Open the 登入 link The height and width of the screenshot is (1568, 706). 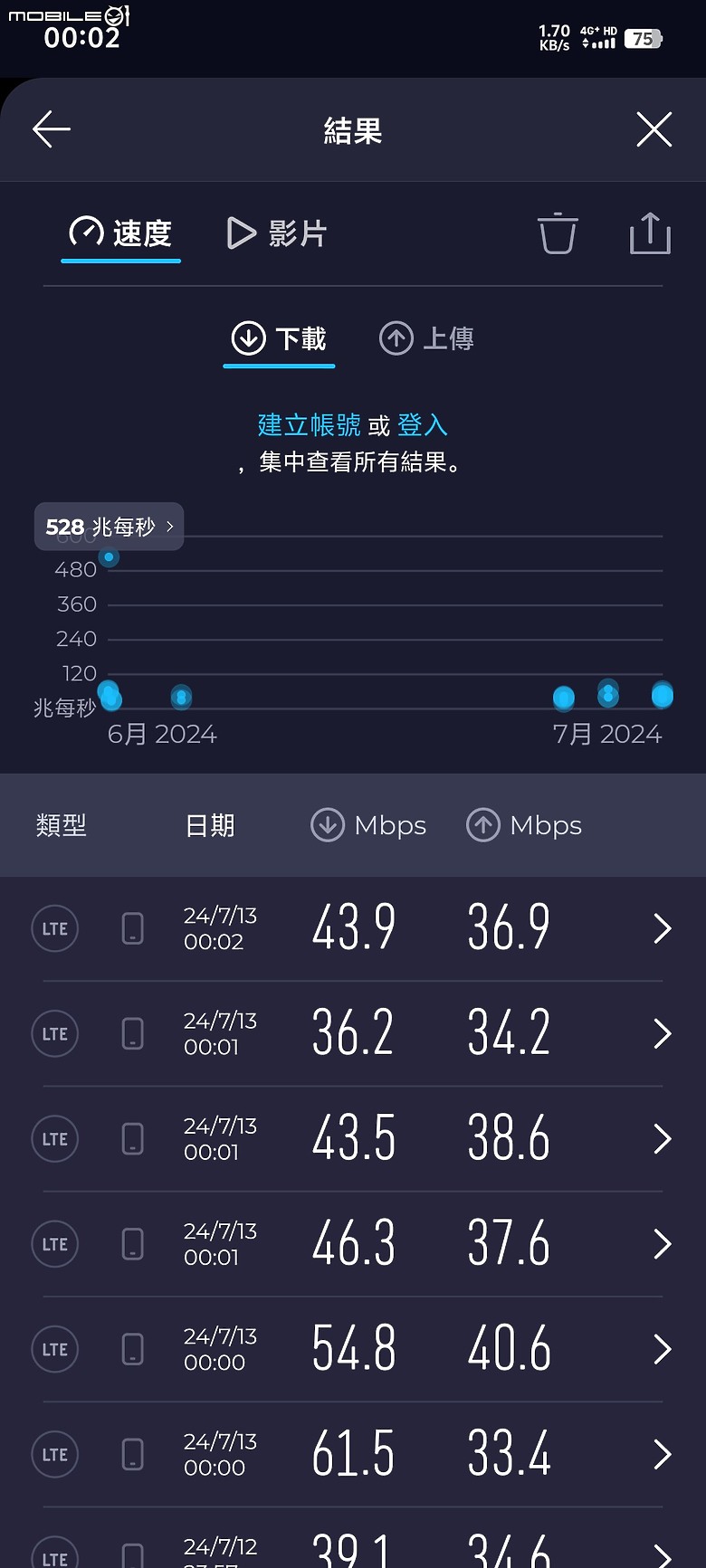tap(423, 424)
